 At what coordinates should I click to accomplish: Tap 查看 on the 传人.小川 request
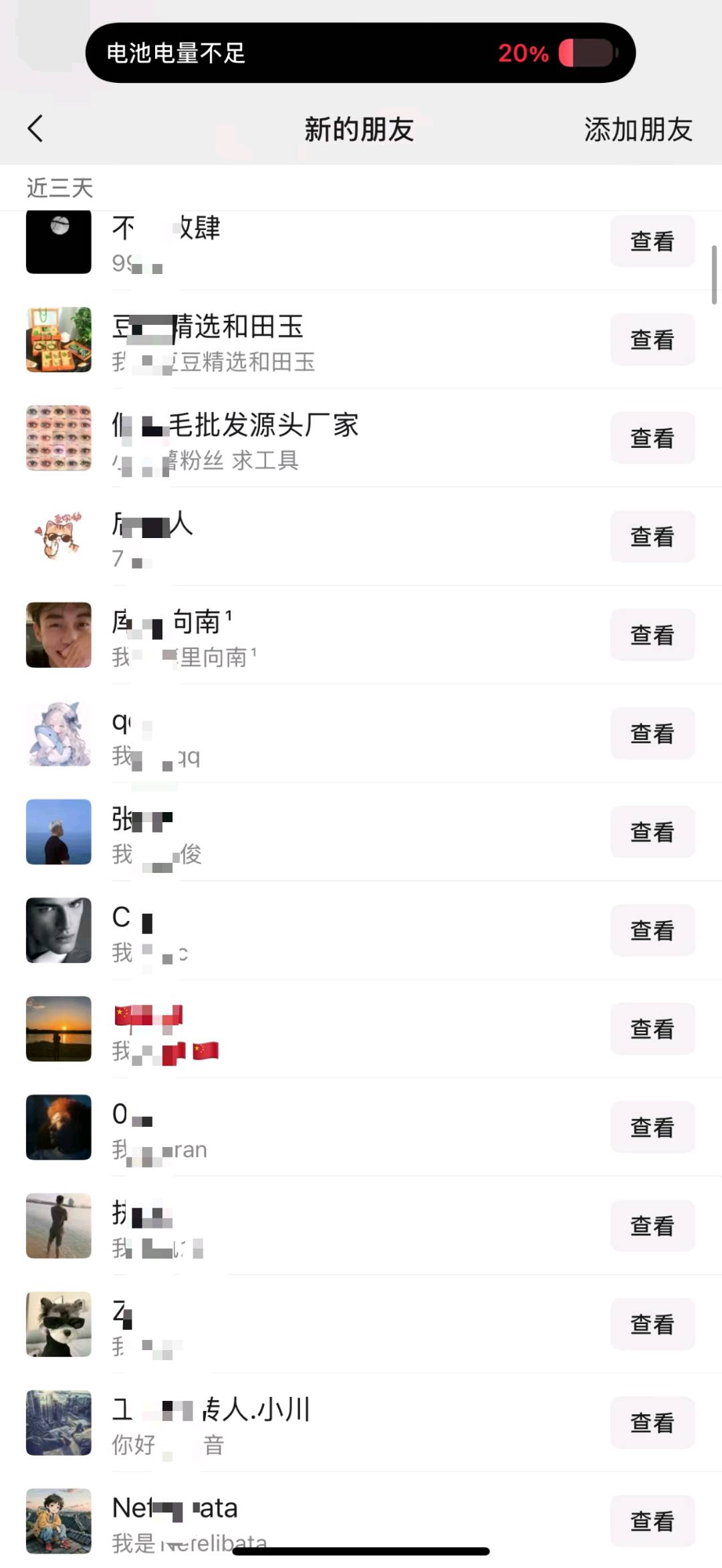pos(652,1423)
